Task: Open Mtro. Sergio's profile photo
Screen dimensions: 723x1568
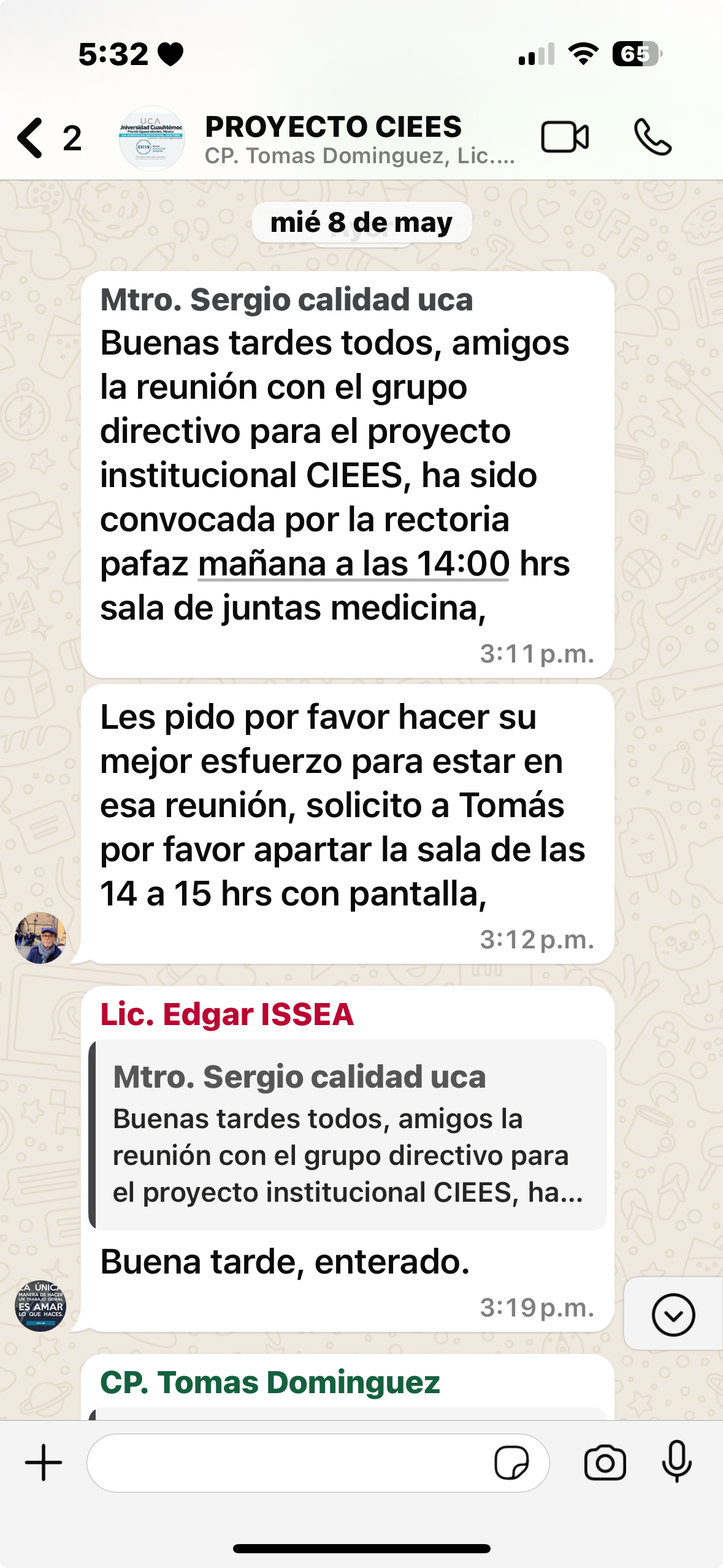Action: (x=40, y=937)
